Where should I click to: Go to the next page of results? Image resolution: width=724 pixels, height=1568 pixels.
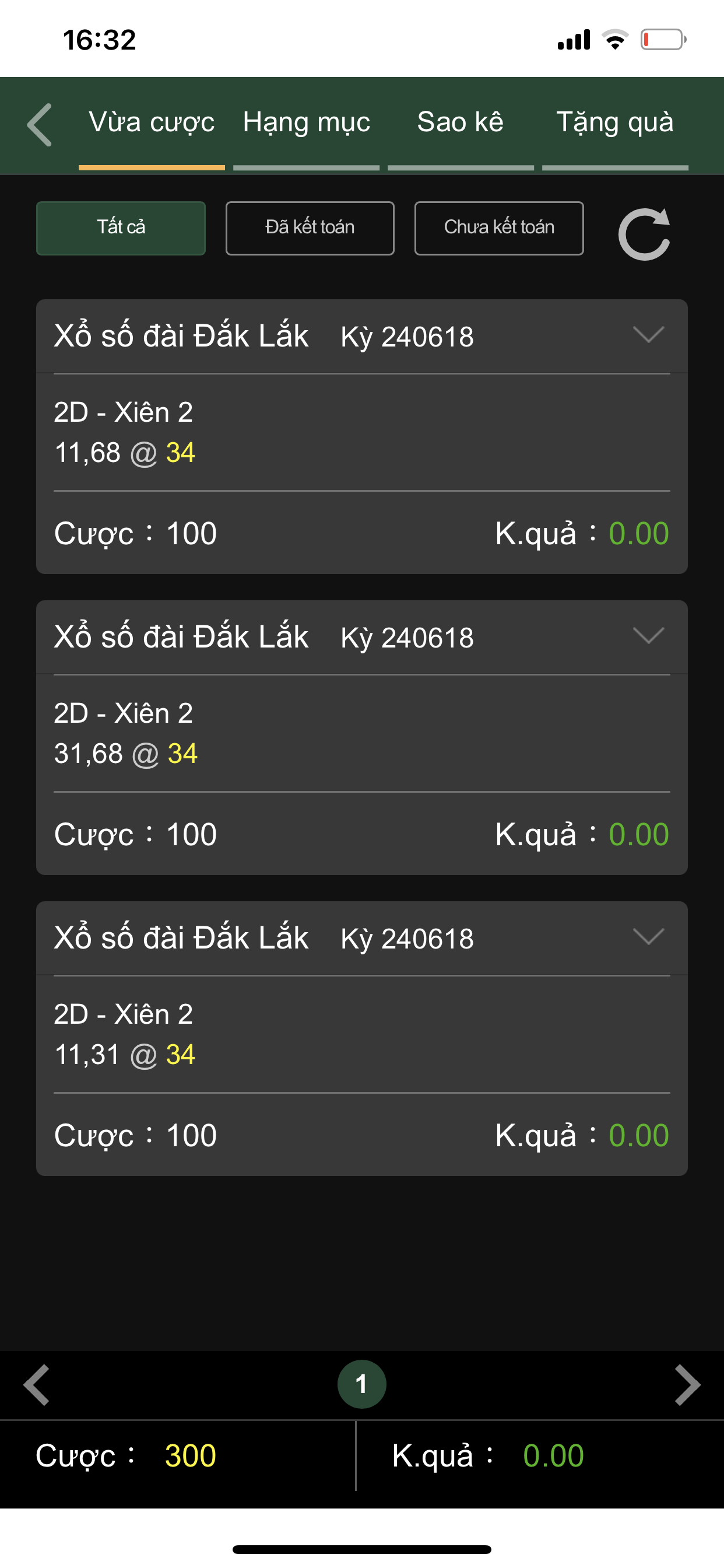click(x=687, y=1385)
